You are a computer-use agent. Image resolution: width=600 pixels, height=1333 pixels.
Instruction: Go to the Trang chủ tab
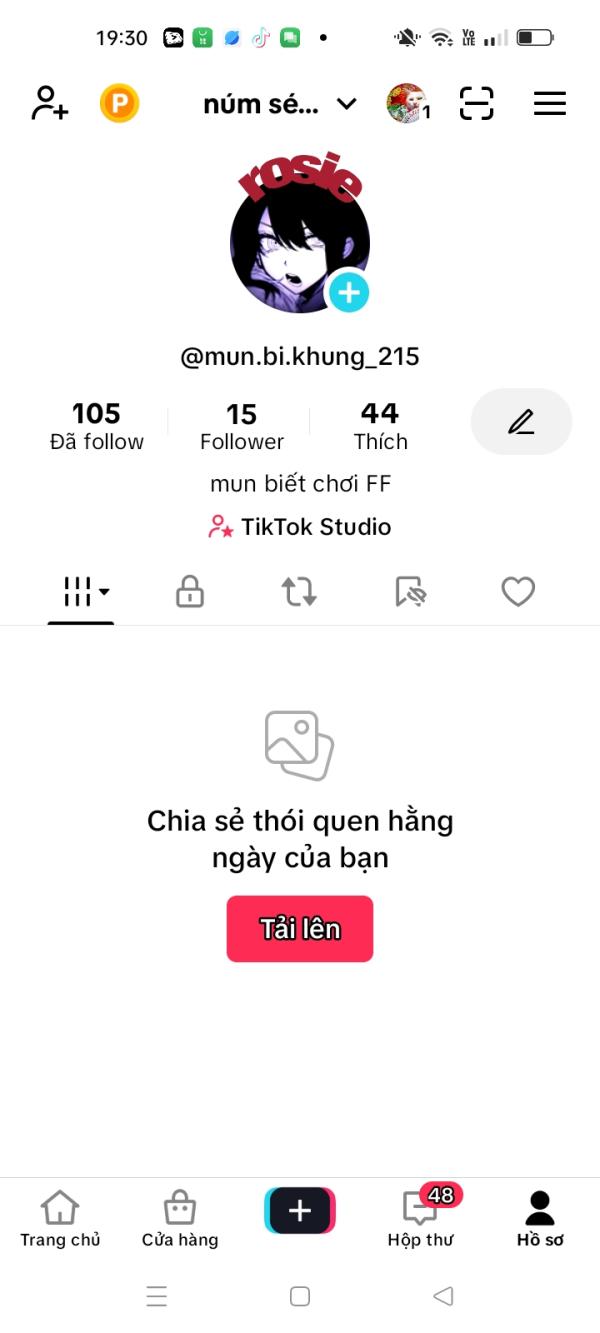pyautogui.click(x=60, y=1219)
